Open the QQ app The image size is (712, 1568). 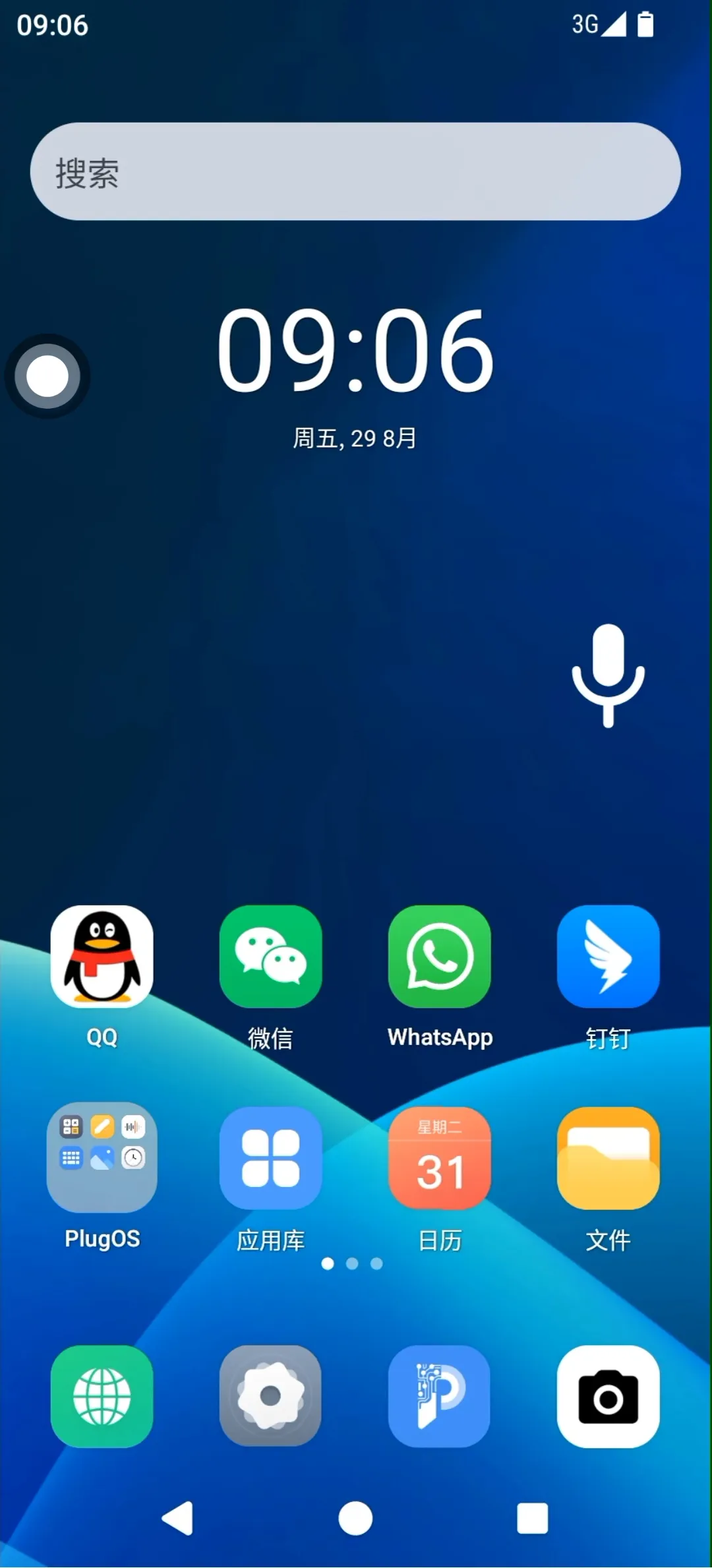click(x=102, y=956)
